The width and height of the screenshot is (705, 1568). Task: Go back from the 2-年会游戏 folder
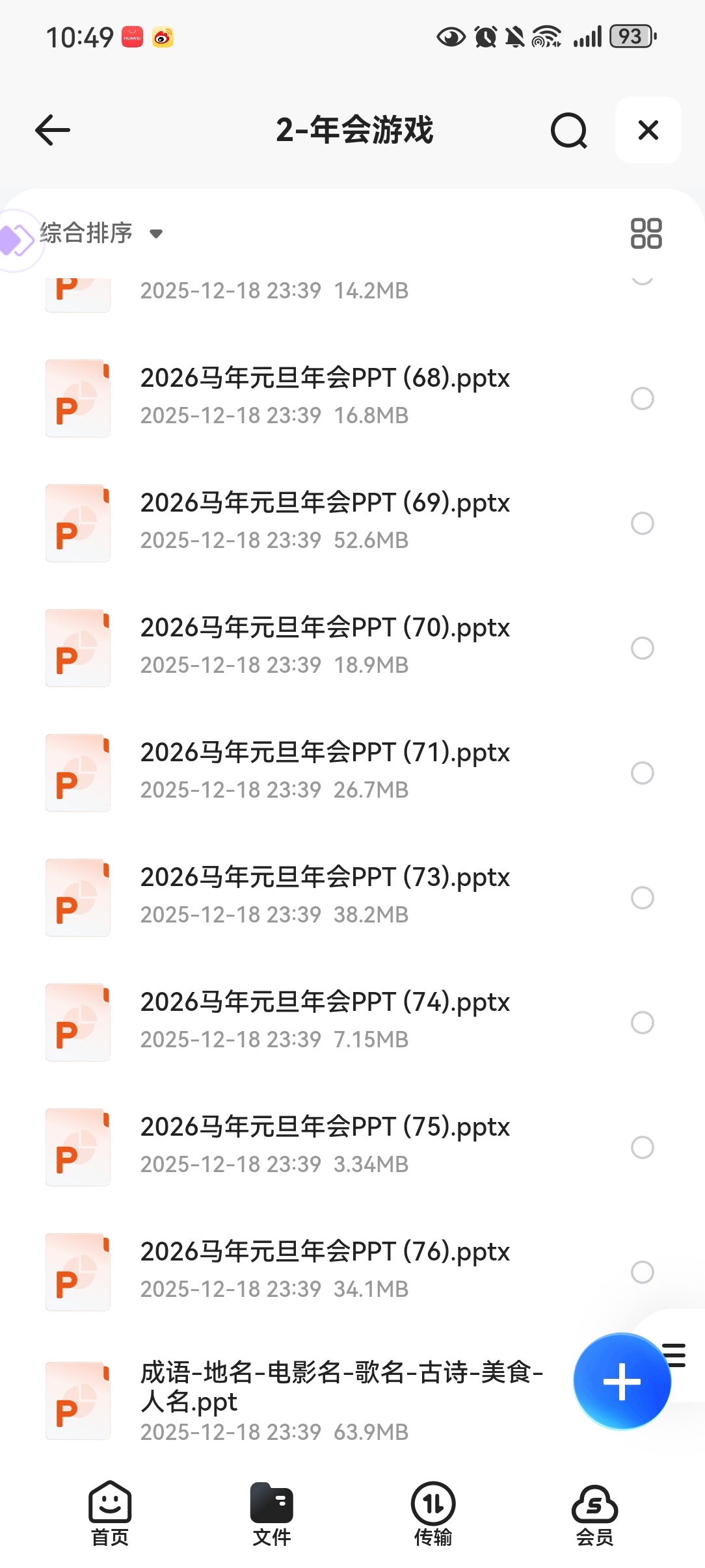[53, 130]
